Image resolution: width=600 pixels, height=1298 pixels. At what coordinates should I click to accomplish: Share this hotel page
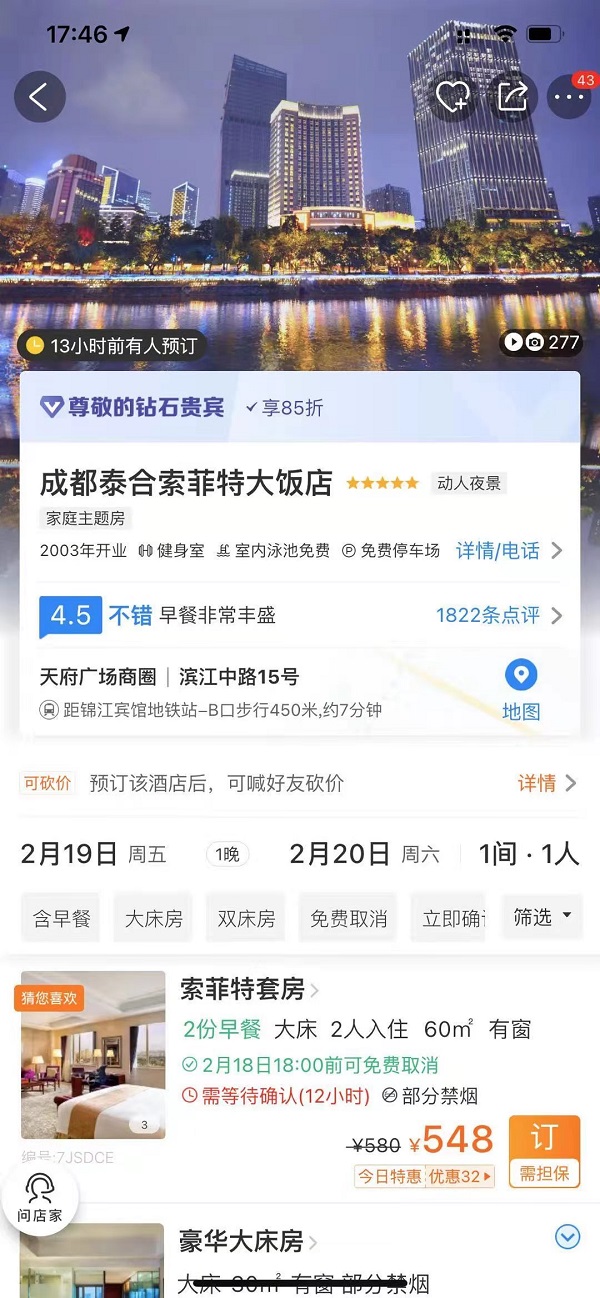coord(512,97)
